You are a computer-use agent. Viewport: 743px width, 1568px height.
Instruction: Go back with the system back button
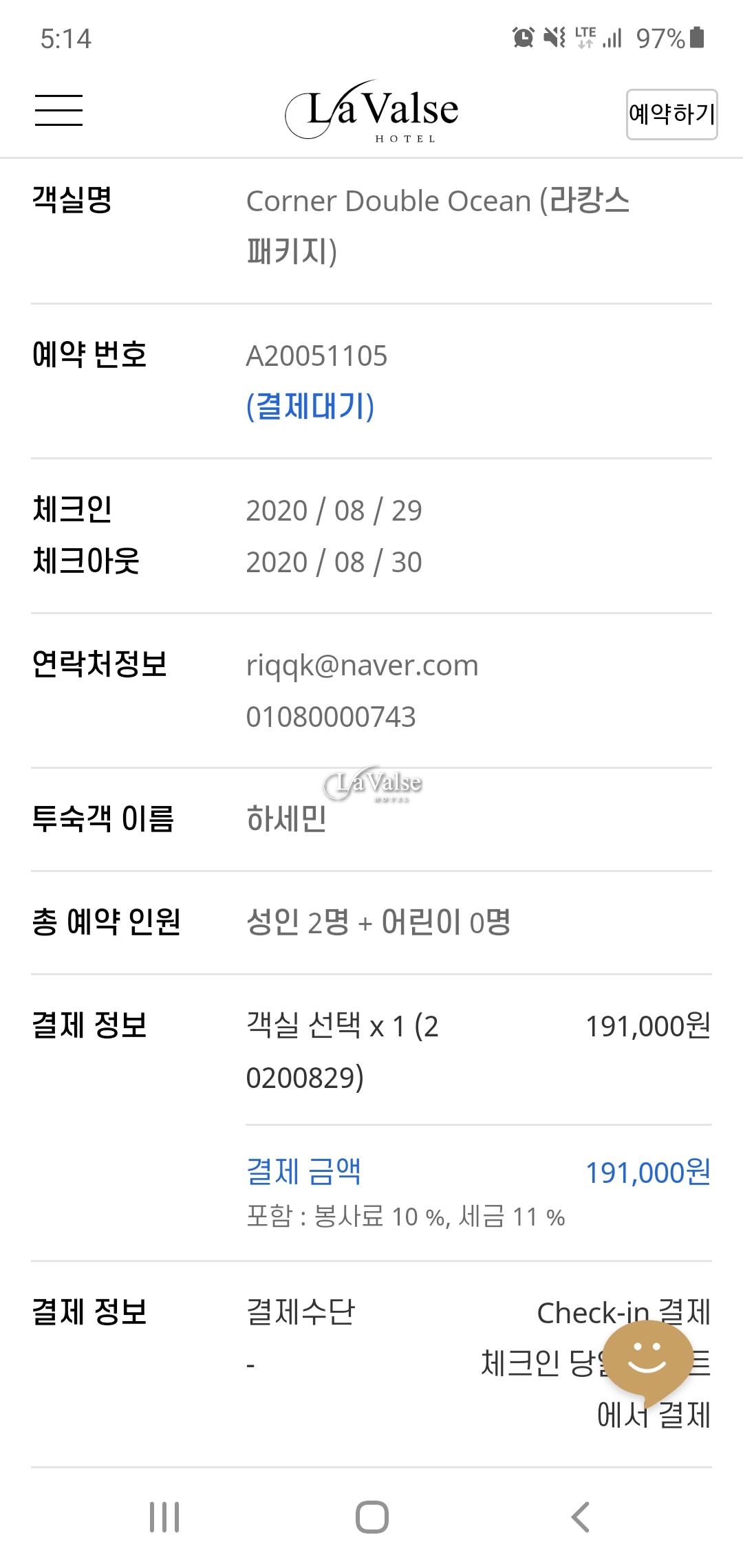click(581, 1516)
